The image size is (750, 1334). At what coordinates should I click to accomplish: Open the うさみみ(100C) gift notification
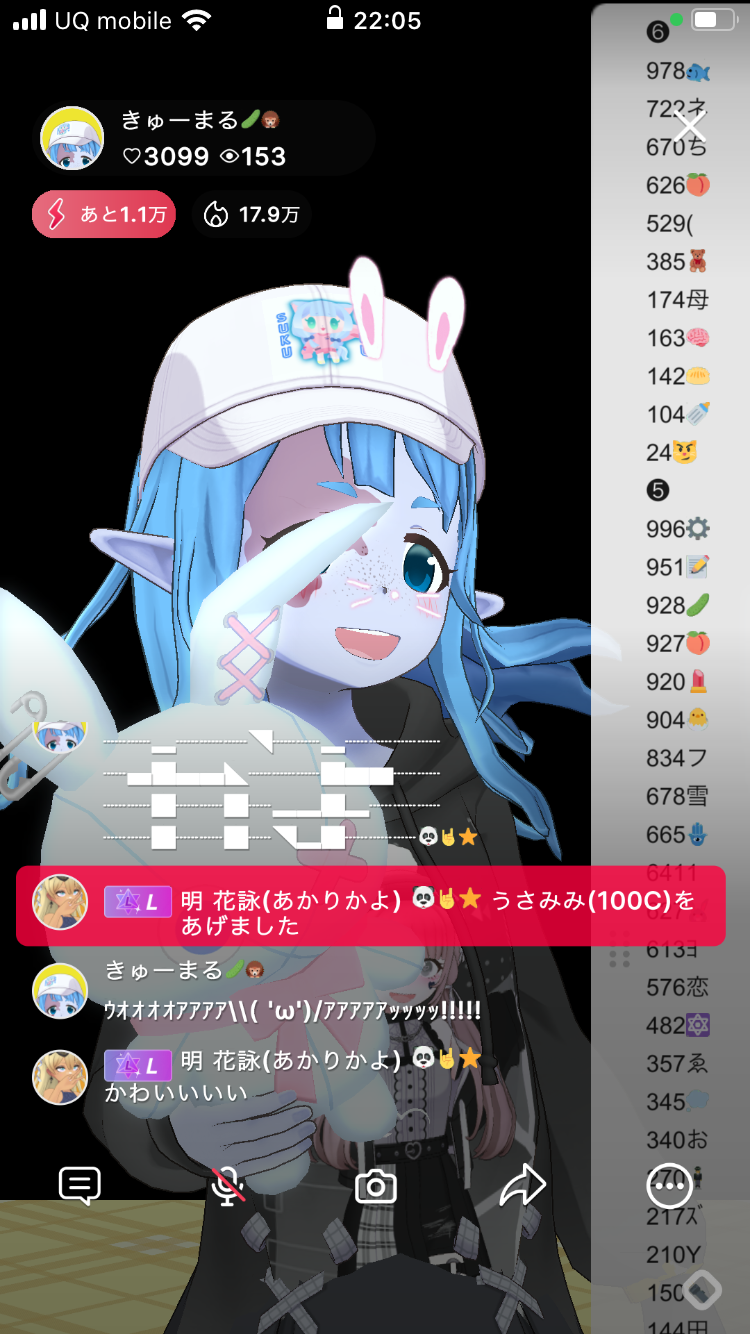370,906
